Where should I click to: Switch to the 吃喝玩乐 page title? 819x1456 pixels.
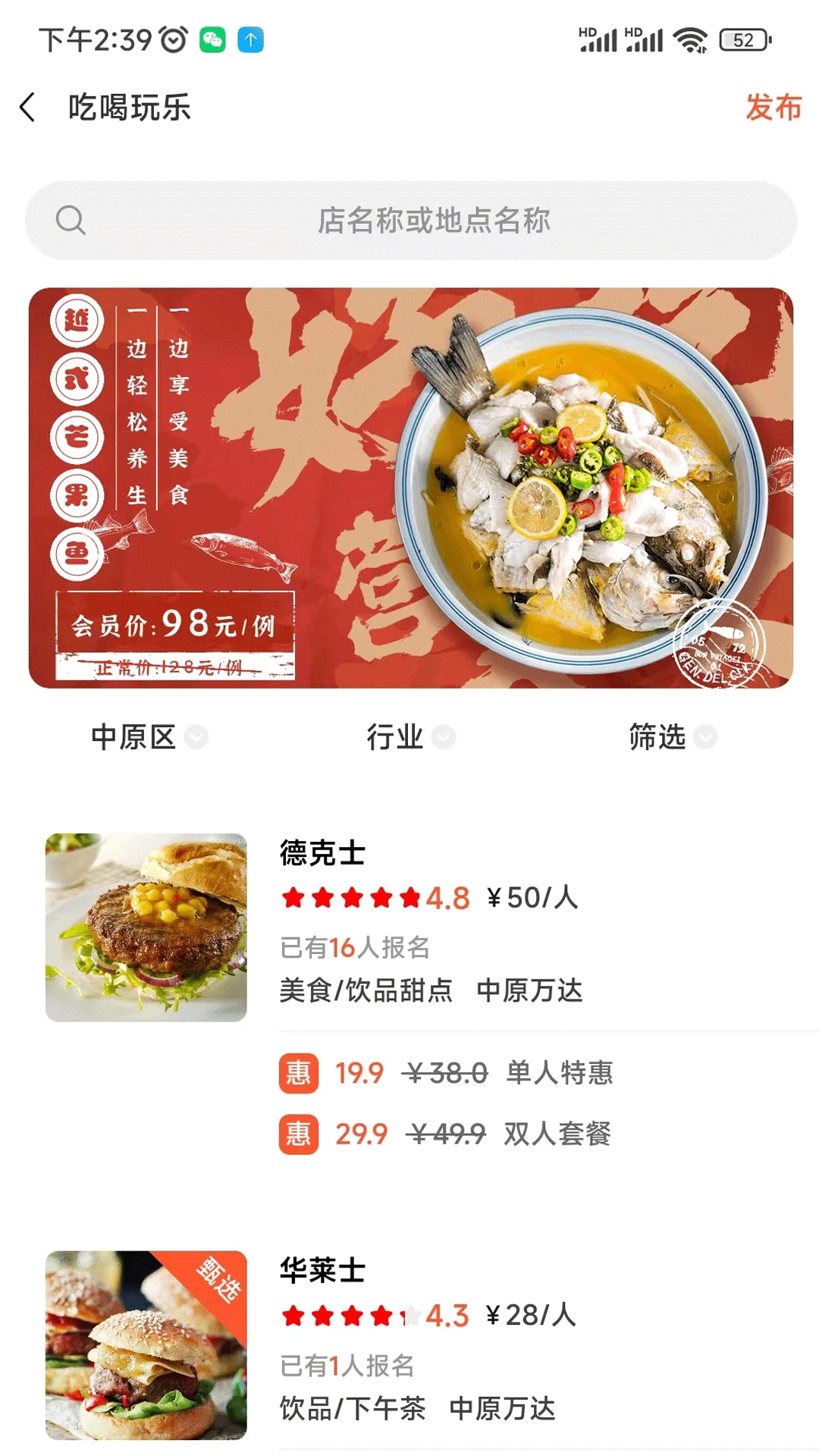click(x=128, y=108)
